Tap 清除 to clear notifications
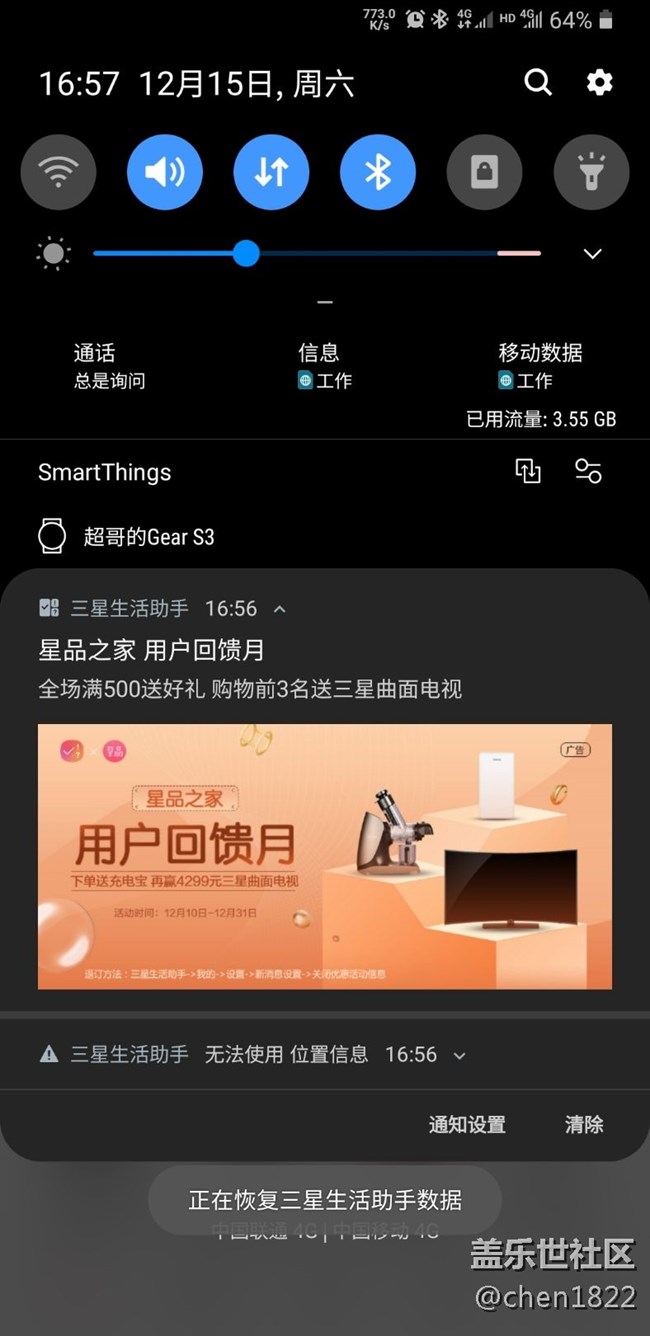650x1336 pixels. [584, 1125]
